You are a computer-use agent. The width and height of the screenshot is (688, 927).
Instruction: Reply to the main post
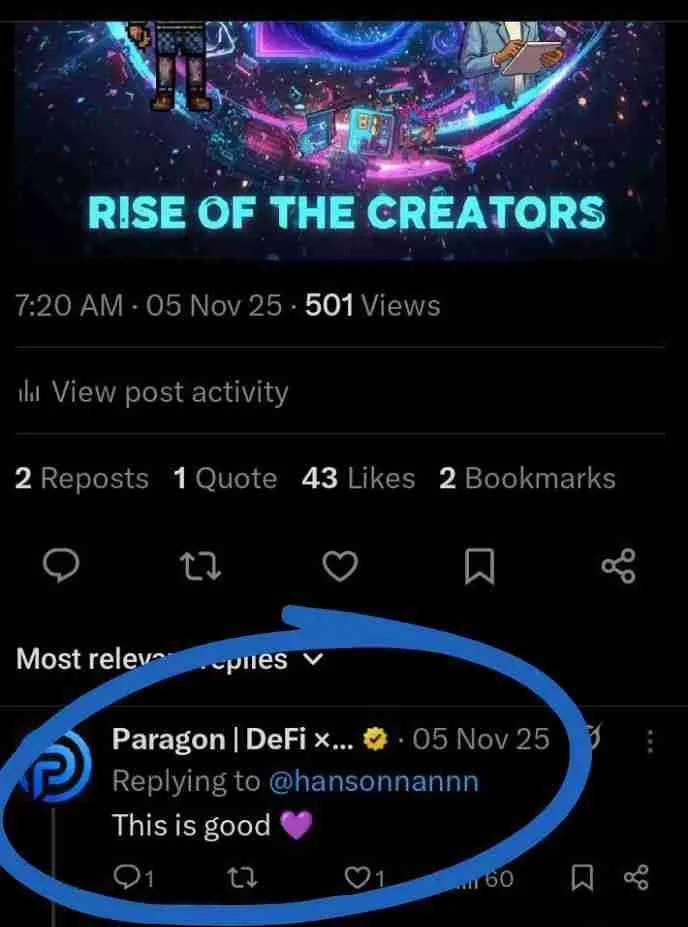coord(64,568)
